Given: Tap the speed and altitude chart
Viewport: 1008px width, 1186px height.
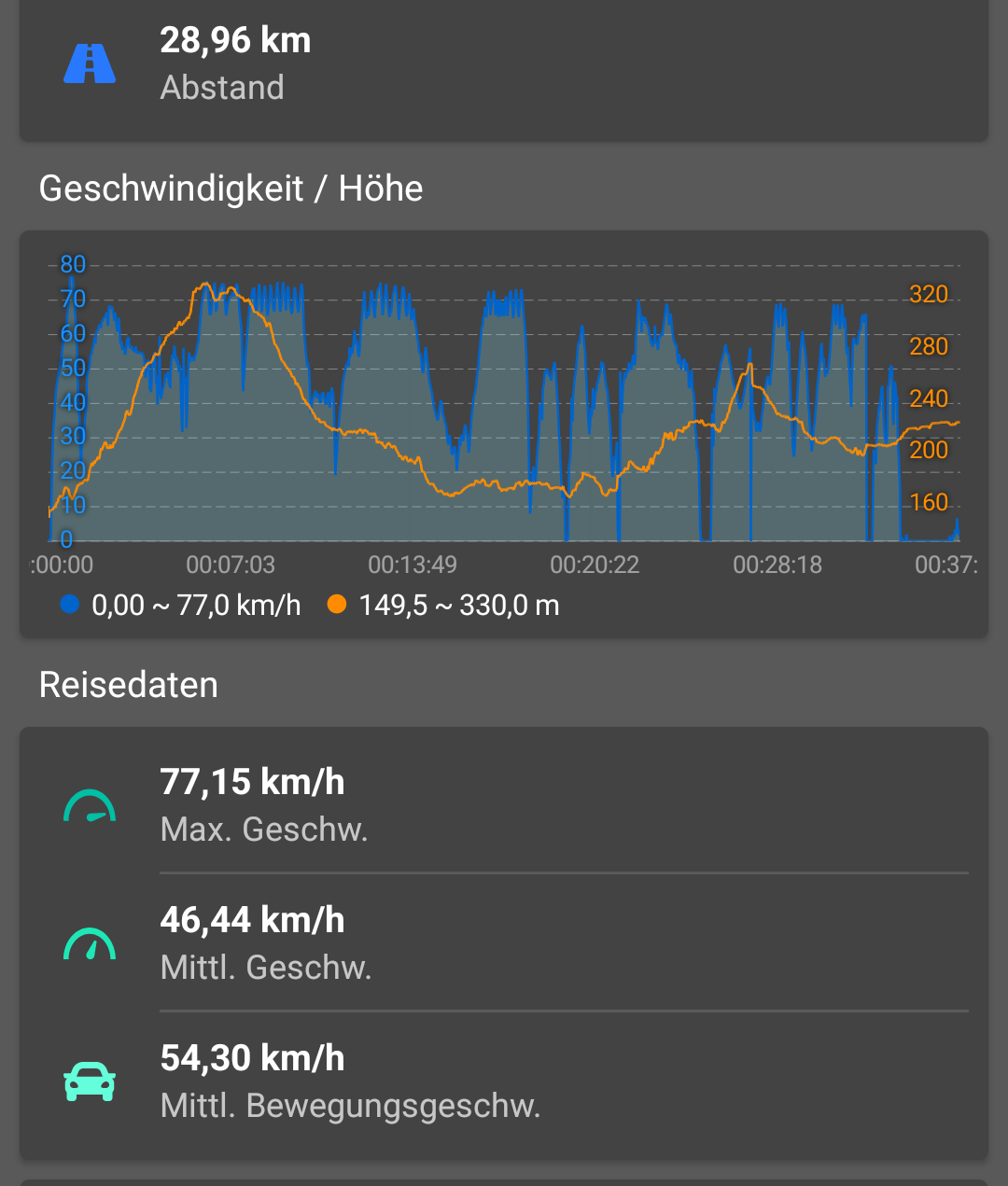Looking at the screenshot, I should (x=504, y=411).
